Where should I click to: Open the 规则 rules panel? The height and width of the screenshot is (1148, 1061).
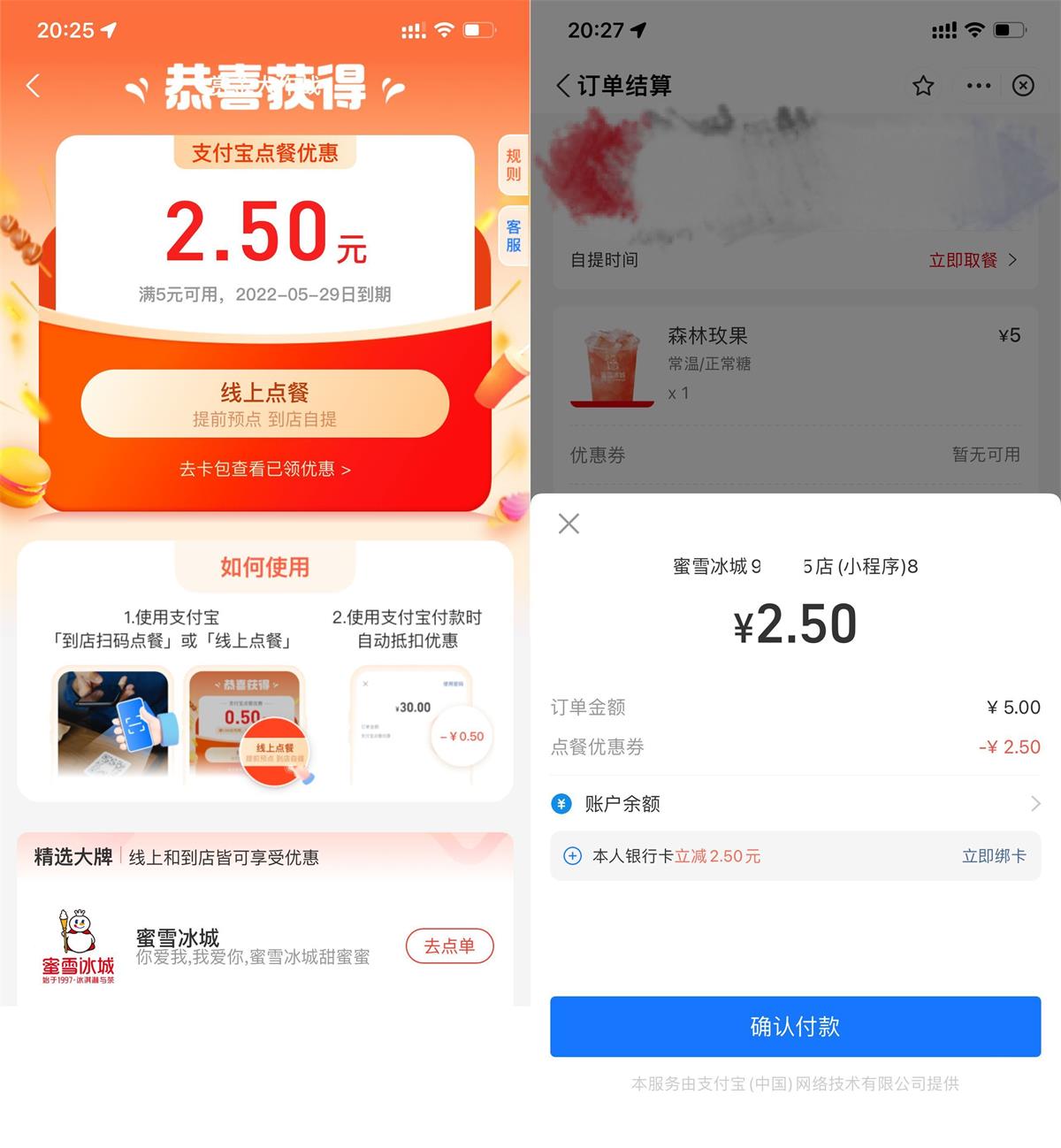[511, 165]
